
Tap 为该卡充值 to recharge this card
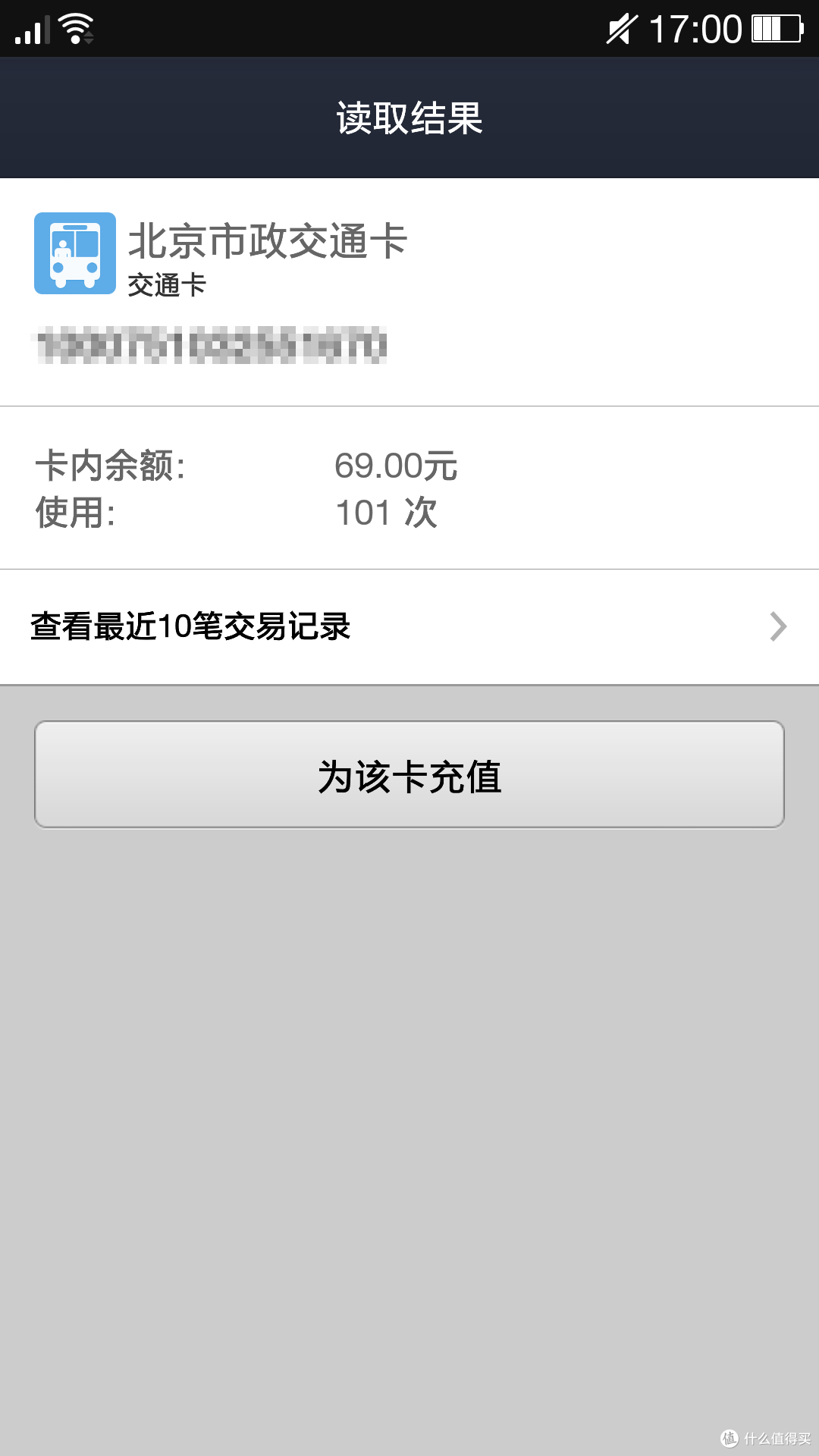point(409,774)
